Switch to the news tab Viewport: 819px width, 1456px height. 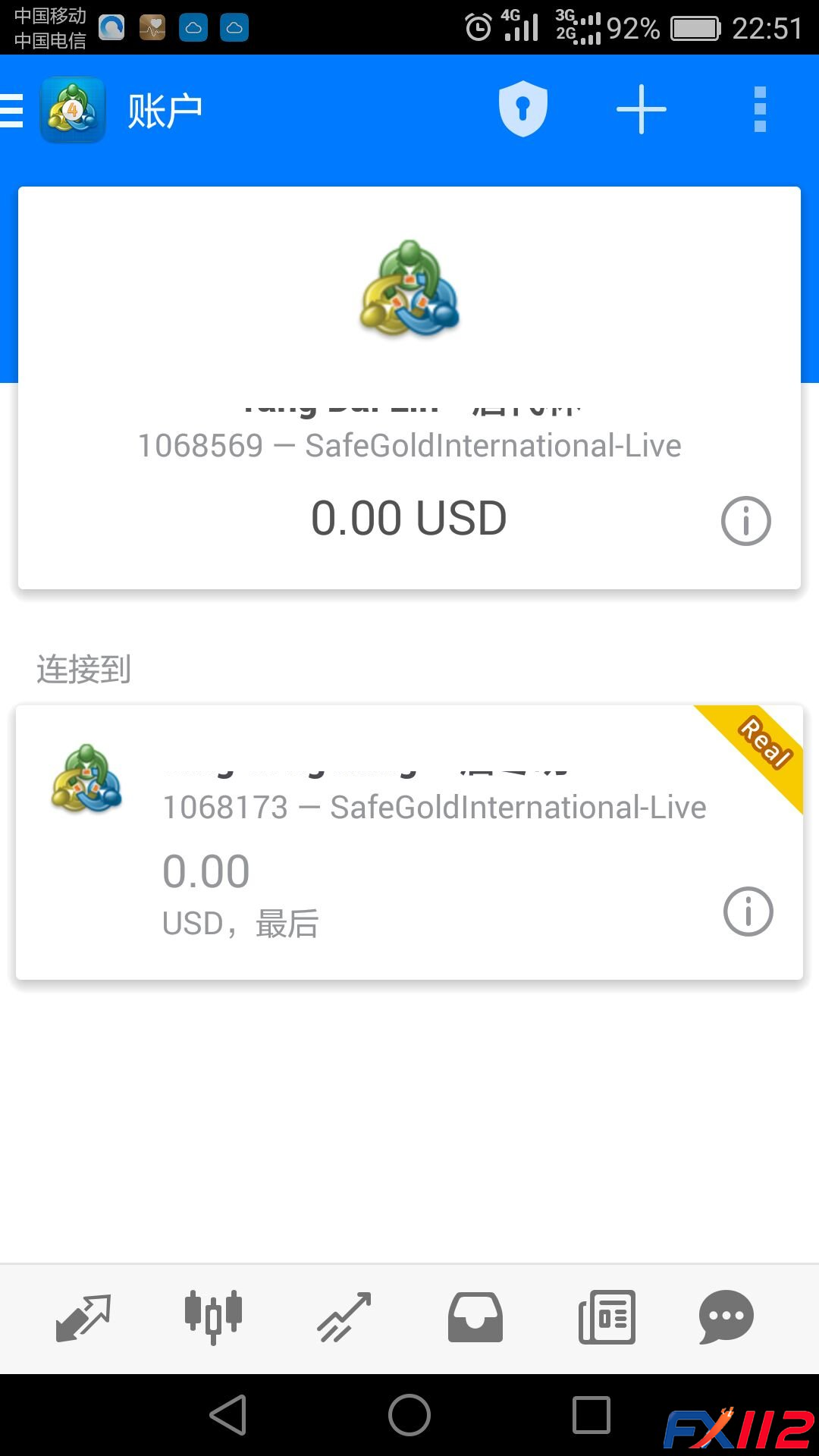click(x=607, y=1317)
